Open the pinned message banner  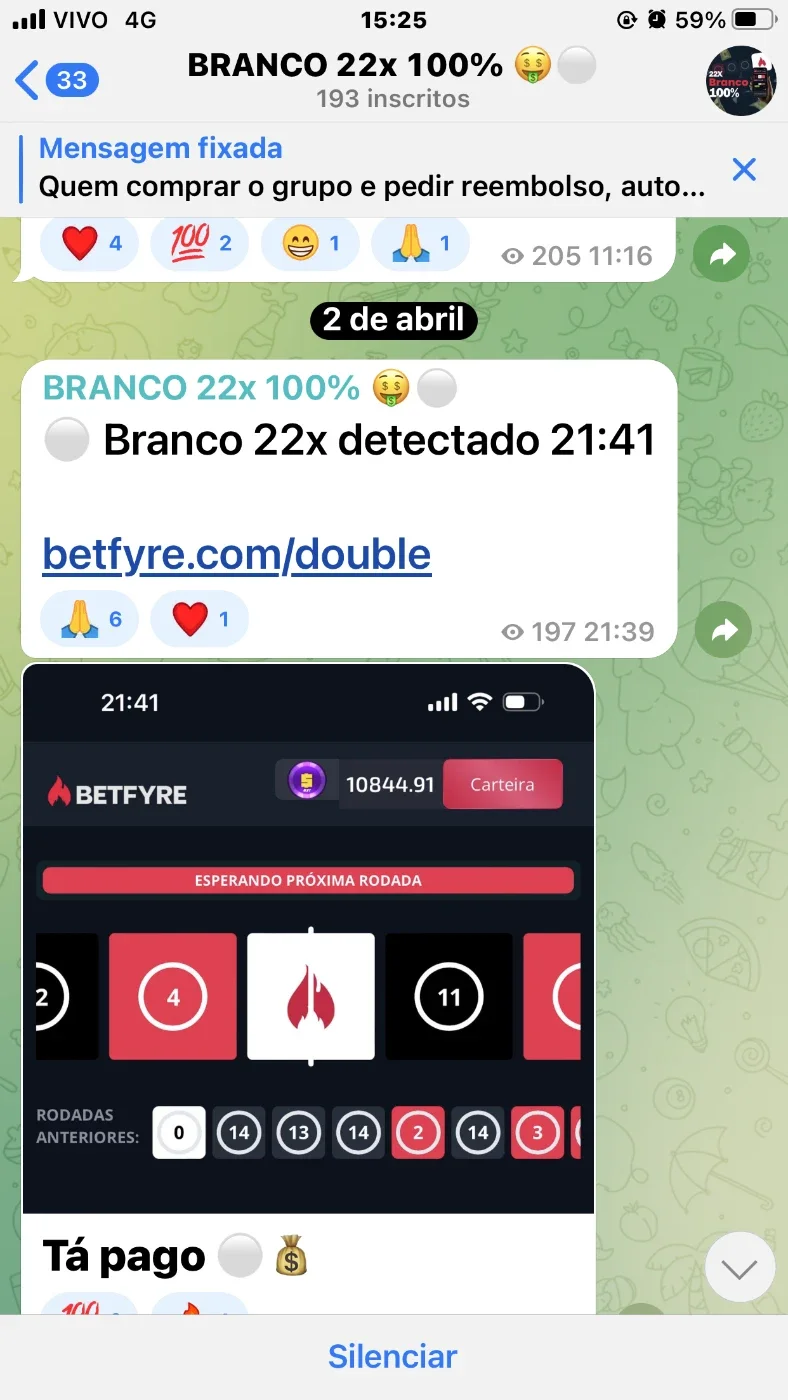click(x=372, y=167)
